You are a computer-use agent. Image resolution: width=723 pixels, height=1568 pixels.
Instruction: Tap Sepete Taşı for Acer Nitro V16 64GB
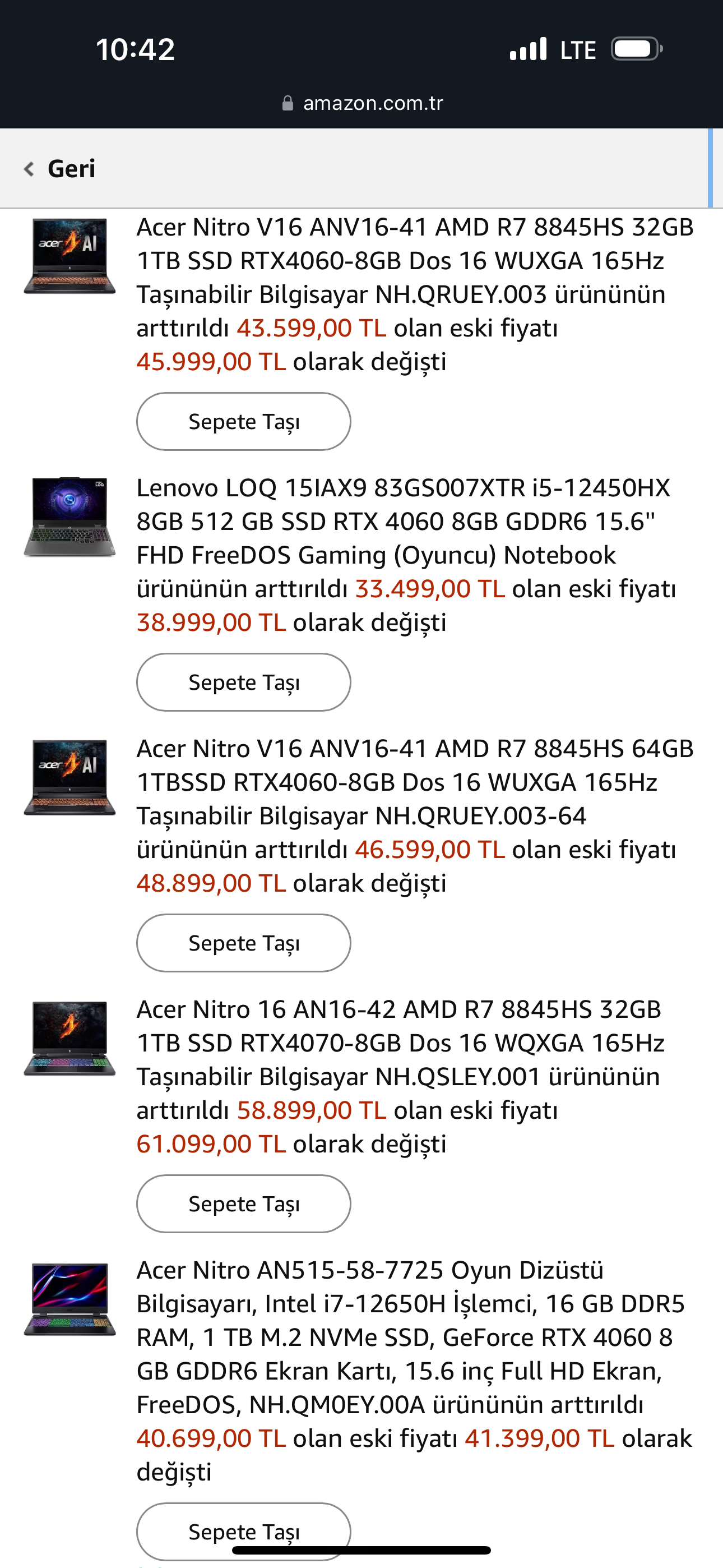coord(243,942)
